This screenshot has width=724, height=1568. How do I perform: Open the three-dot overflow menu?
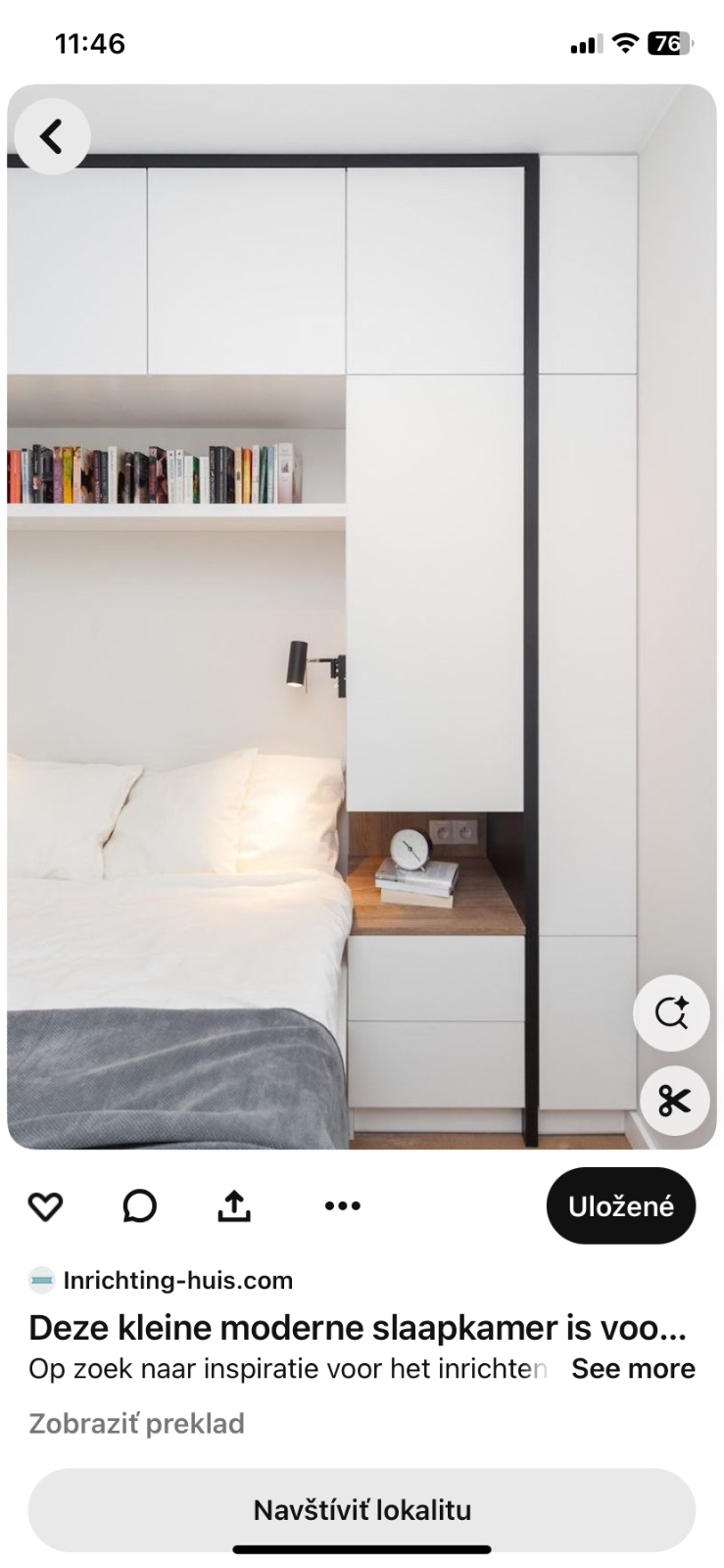342,1206
